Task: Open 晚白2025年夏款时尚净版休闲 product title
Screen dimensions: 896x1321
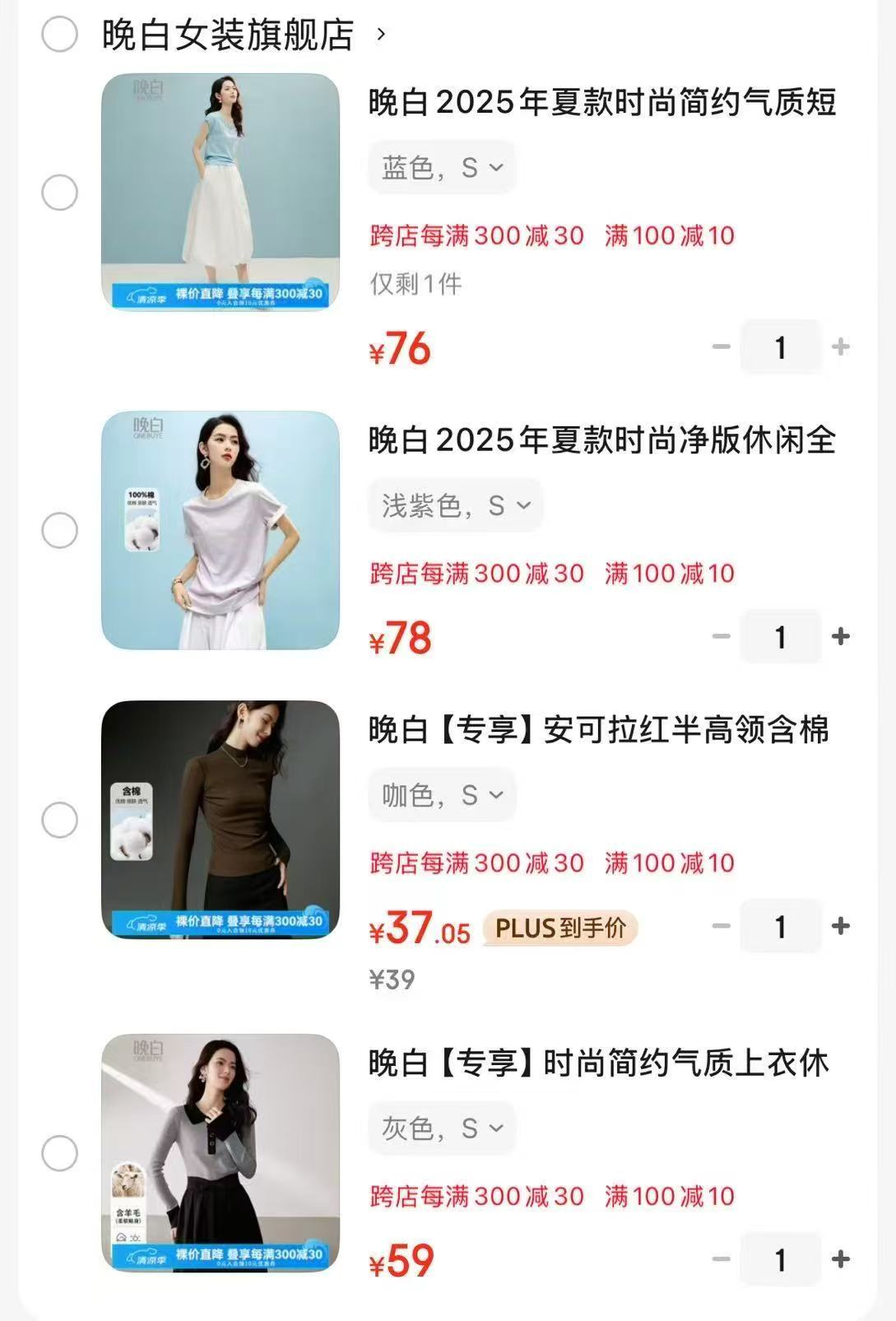Action: [601, 440]
